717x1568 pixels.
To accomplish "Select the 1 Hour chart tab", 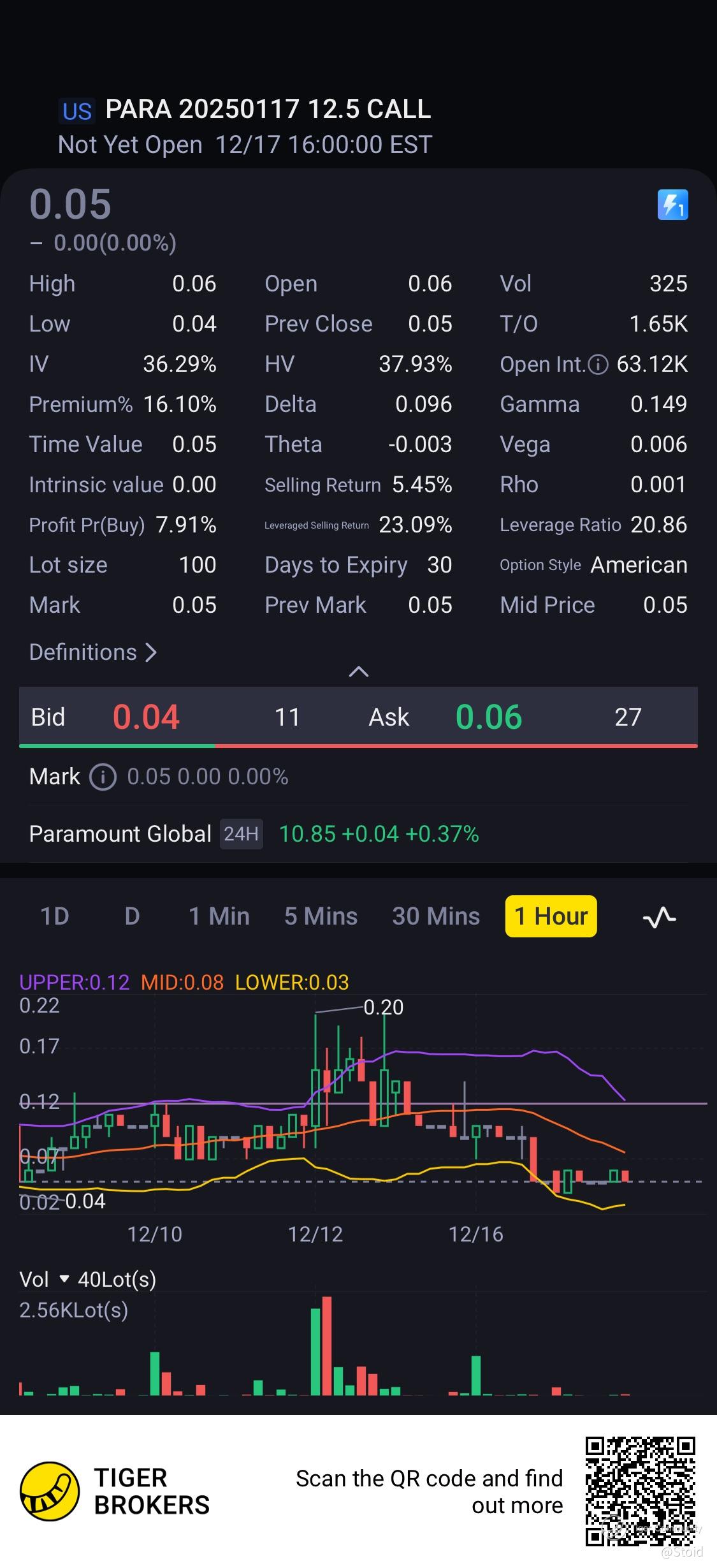I will pos(551,916).
